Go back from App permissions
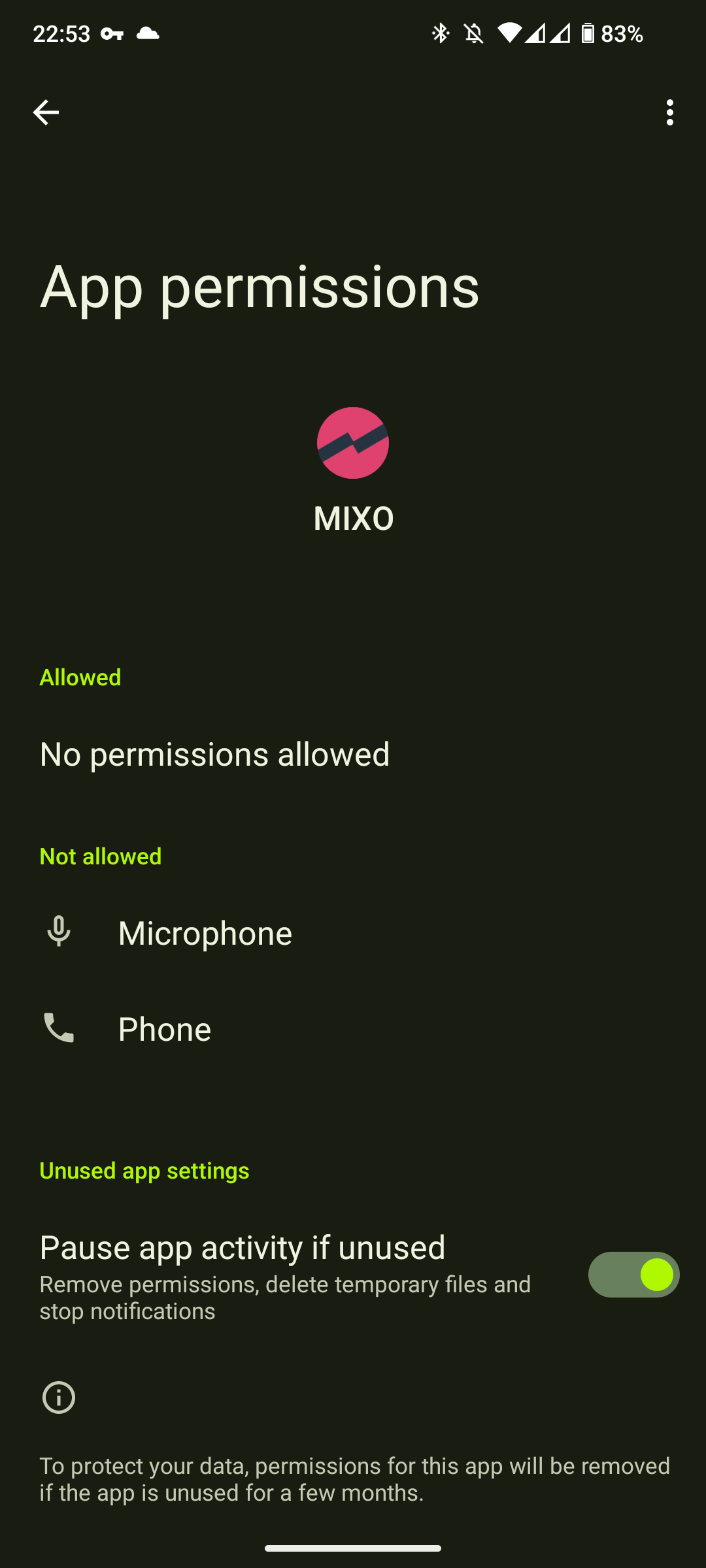706x1568 pixels. pos(46,112)
